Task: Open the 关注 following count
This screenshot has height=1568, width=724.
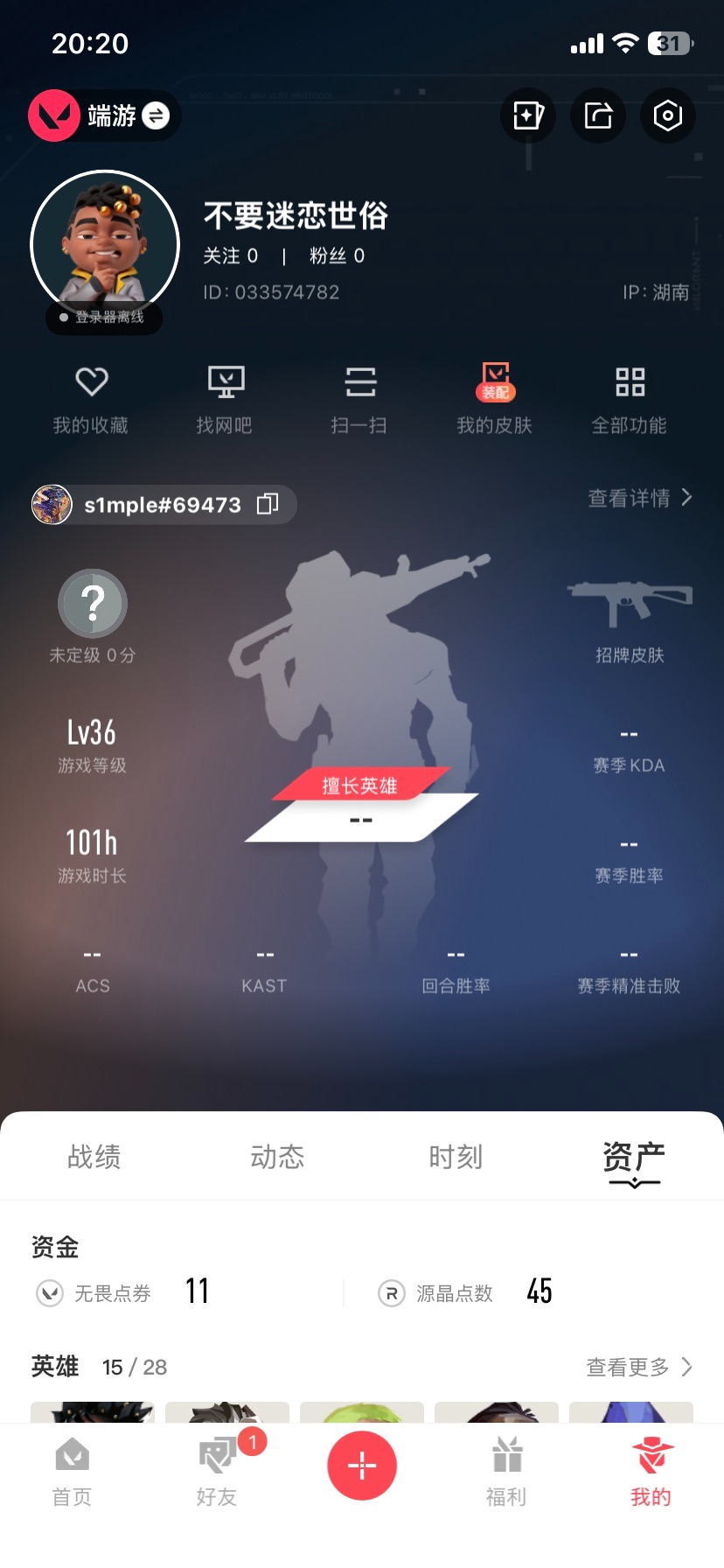Action: (x=231, y=256)
